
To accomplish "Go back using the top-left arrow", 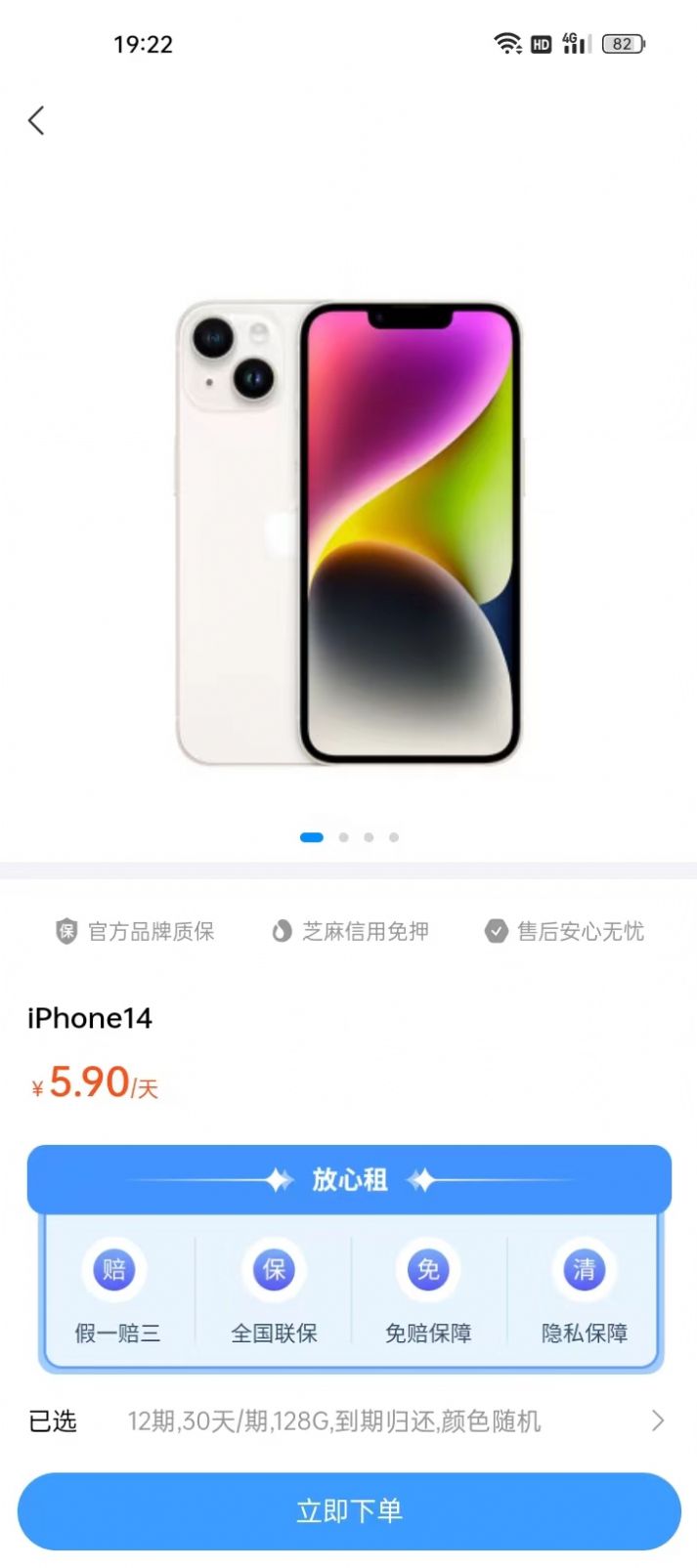I will click(36, 121).
